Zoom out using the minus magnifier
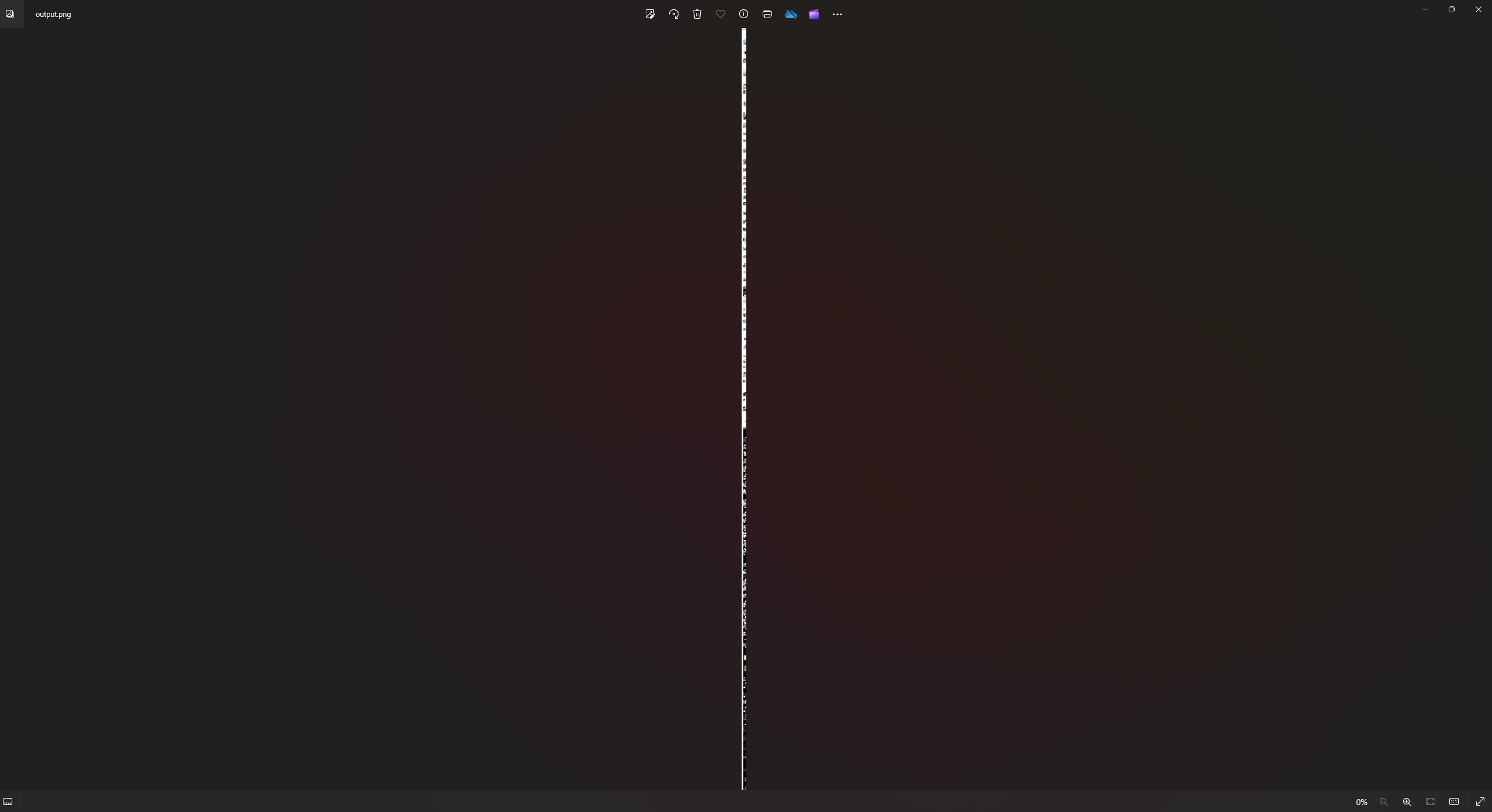This screenshot has height=812, width=1492. click(x=1383, y=802)
